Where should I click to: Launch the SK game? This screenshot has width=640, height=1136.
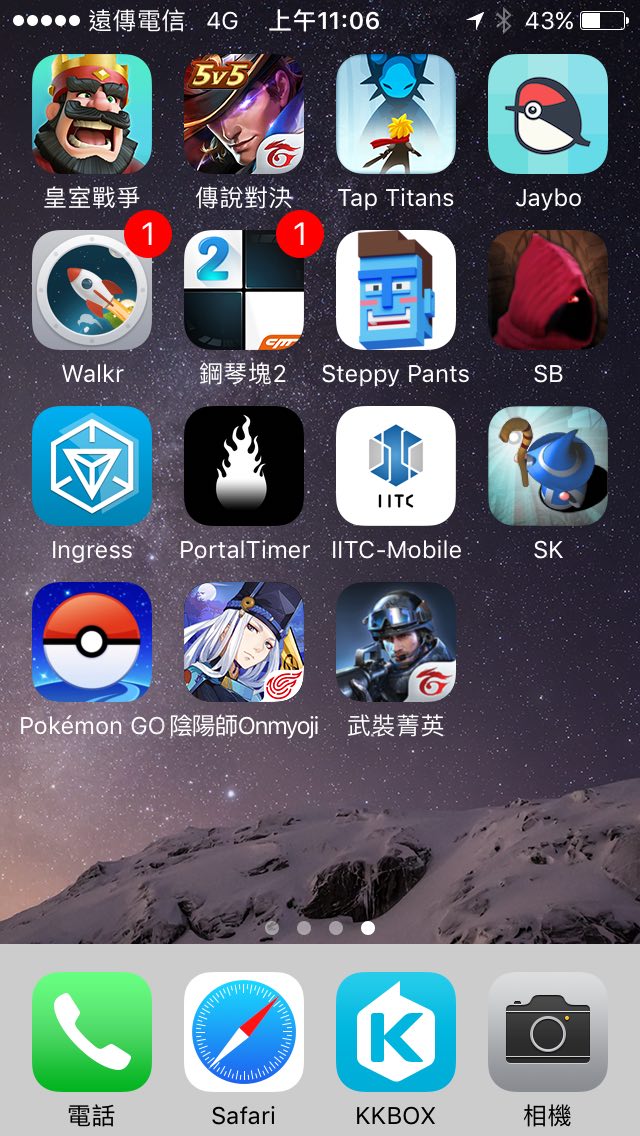click(548, 466)
